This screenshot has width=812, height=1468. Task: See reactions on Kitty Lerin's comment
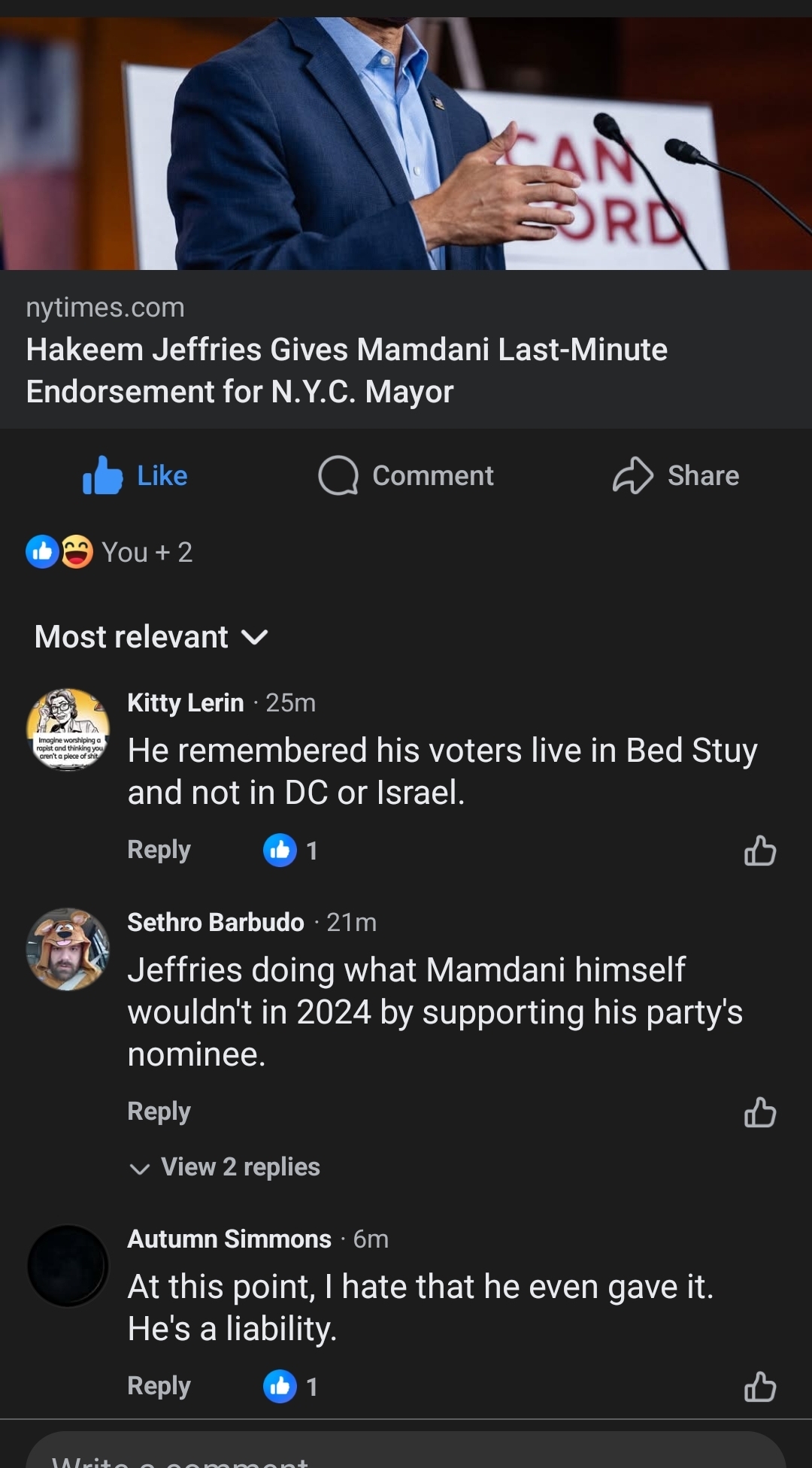coord(291,851)
